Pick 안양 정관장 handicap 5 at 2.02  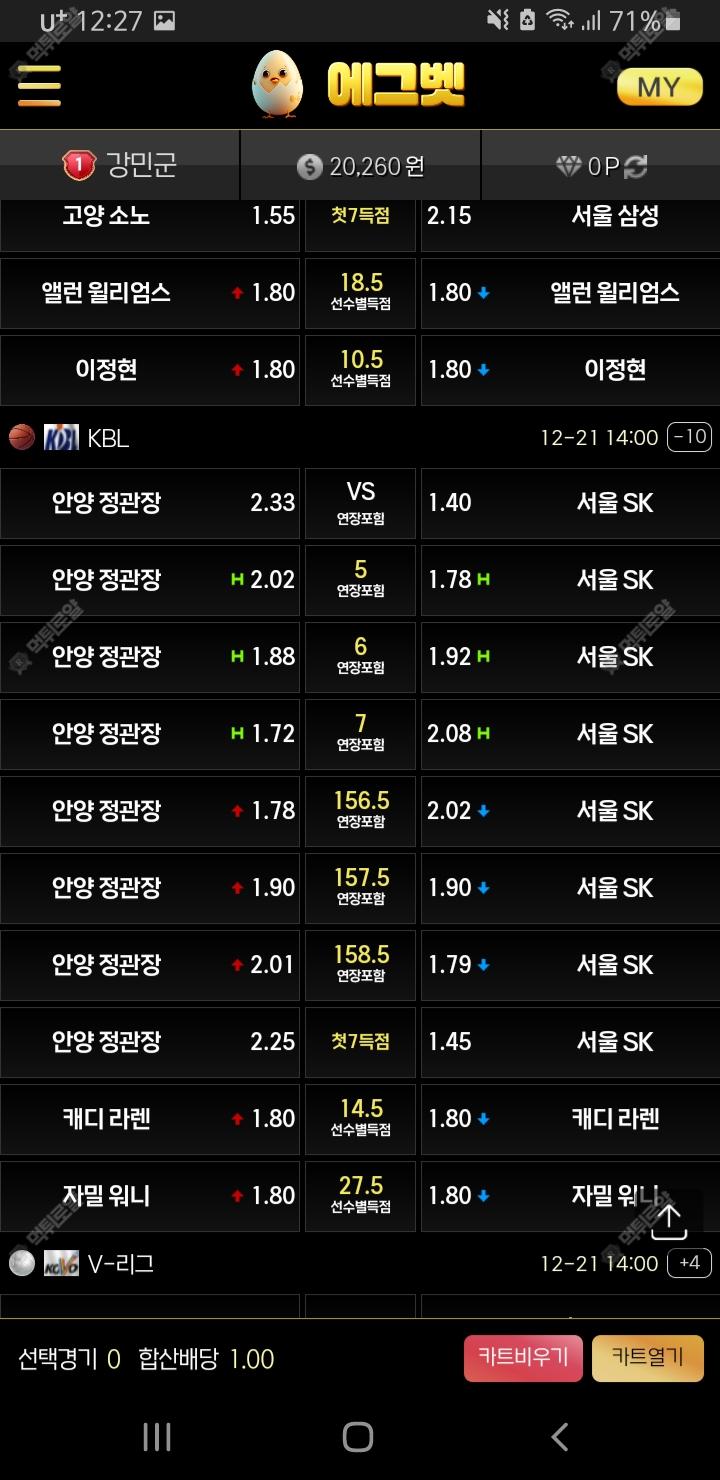(x=150, y=580)
